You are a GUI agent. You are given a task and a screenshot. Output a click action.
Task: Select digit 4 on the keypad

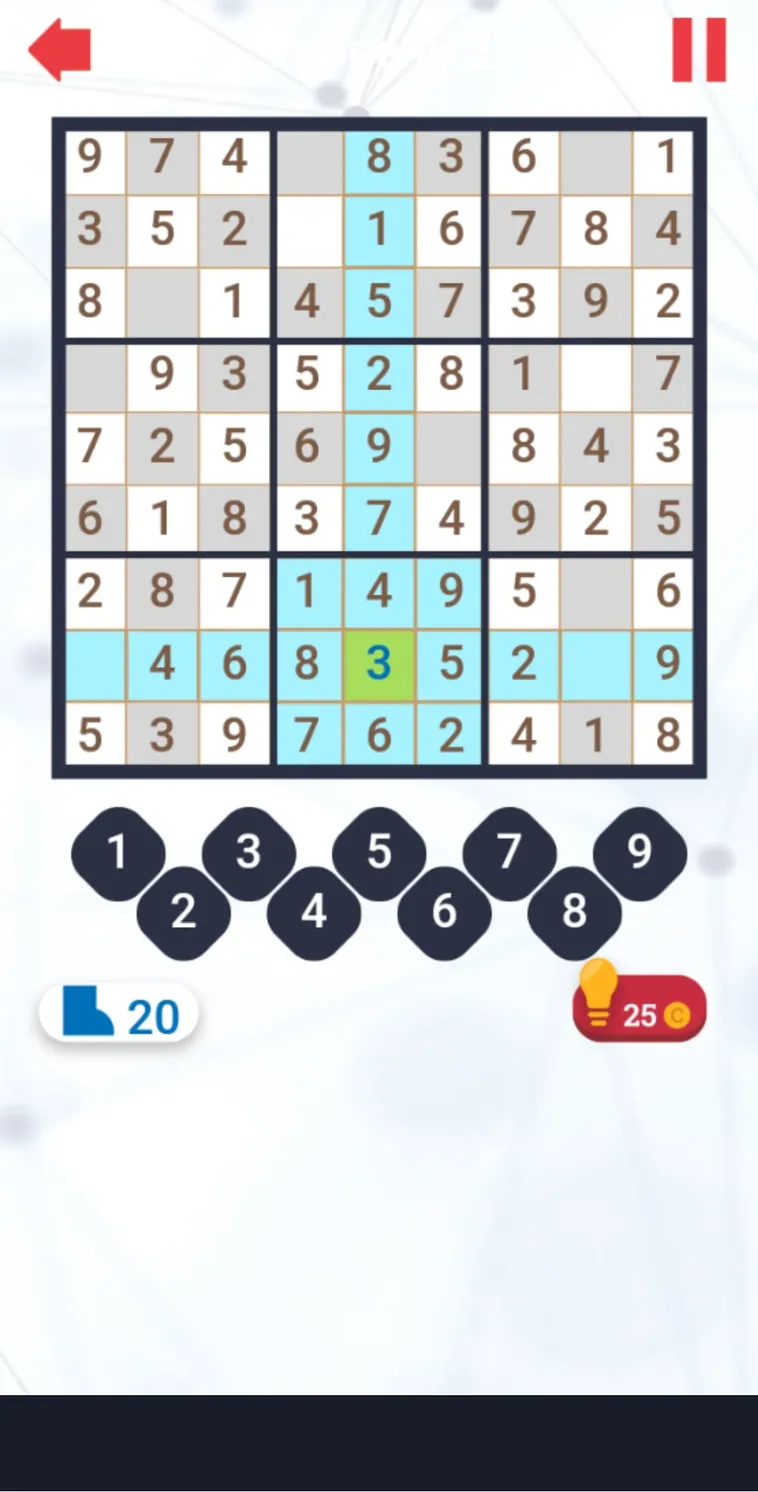[314, 912]
